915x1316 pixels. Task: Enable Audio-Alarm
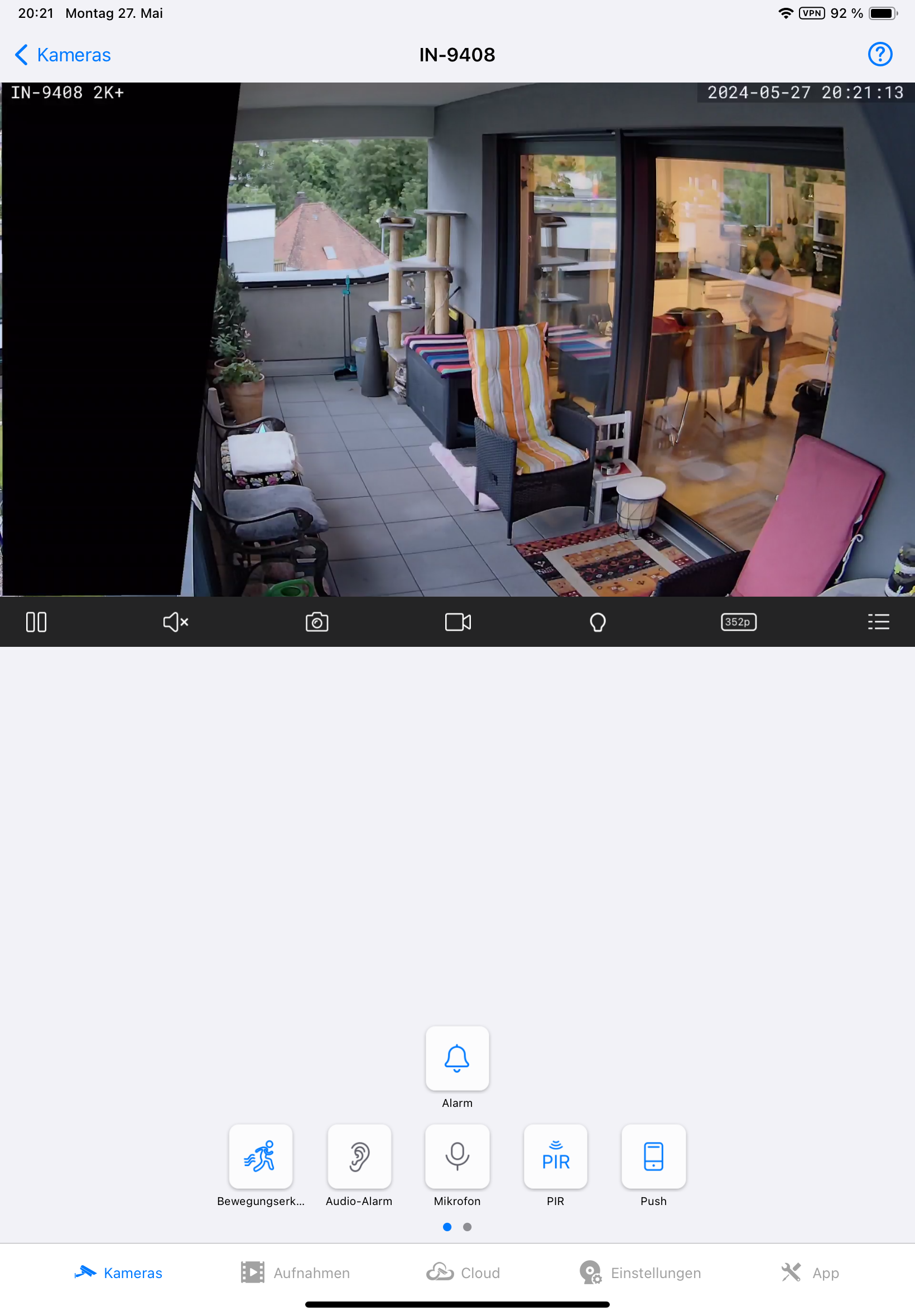click(x=359, y=1155)
